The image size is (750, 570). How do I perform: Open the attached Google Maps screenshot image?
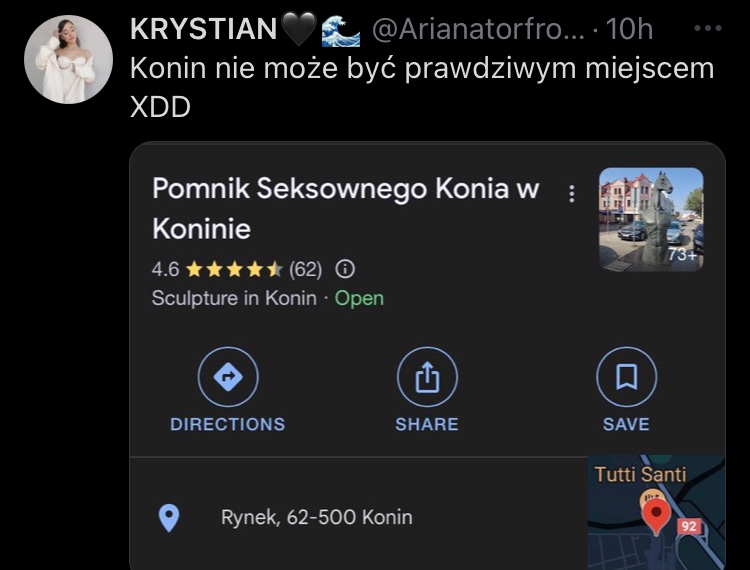coord(427,355)
